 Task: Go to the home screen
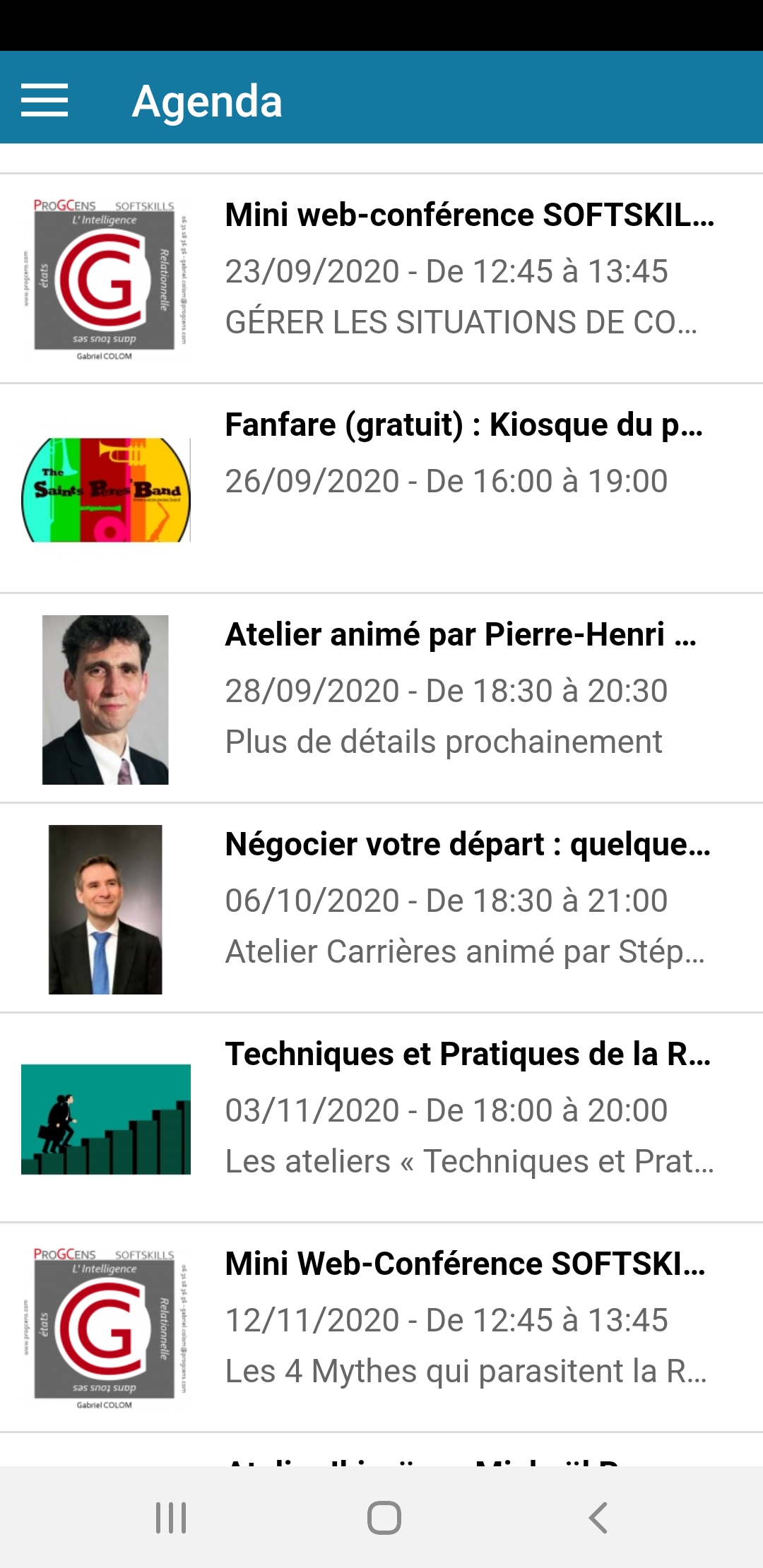coord(384,1517)
